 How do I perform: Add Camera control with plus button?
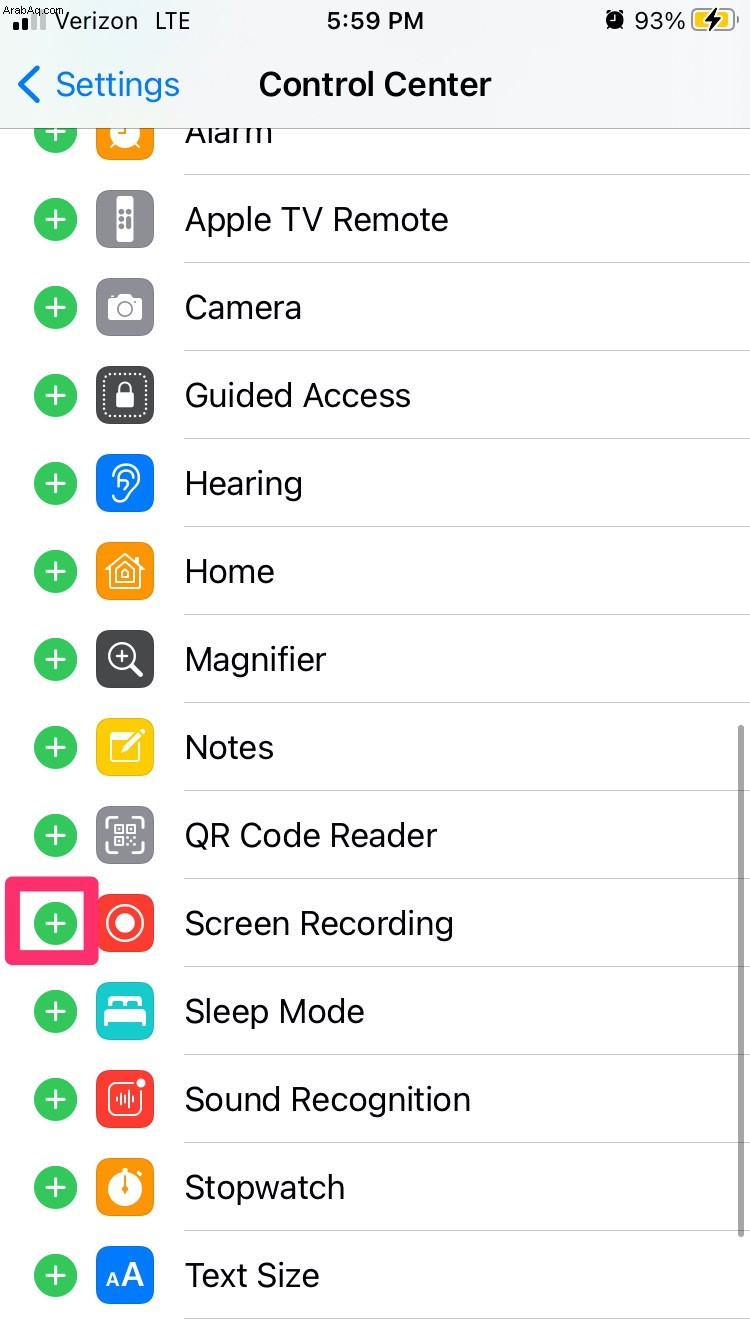(x=56, y=307)
